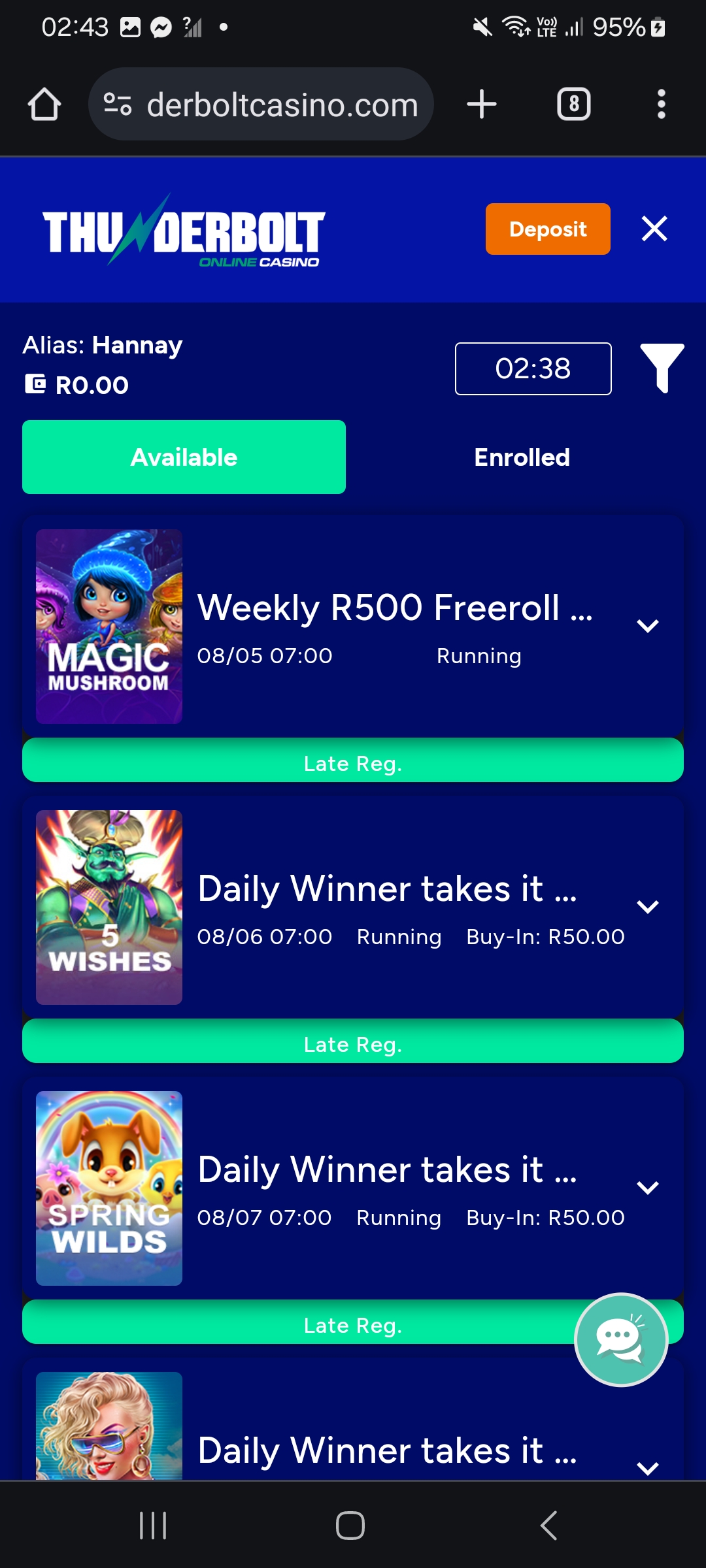This screenshot has height=1568, width=706.
Task: Expand the 08/06 Daily Winner tournament
Action: [x=647, y=907]
